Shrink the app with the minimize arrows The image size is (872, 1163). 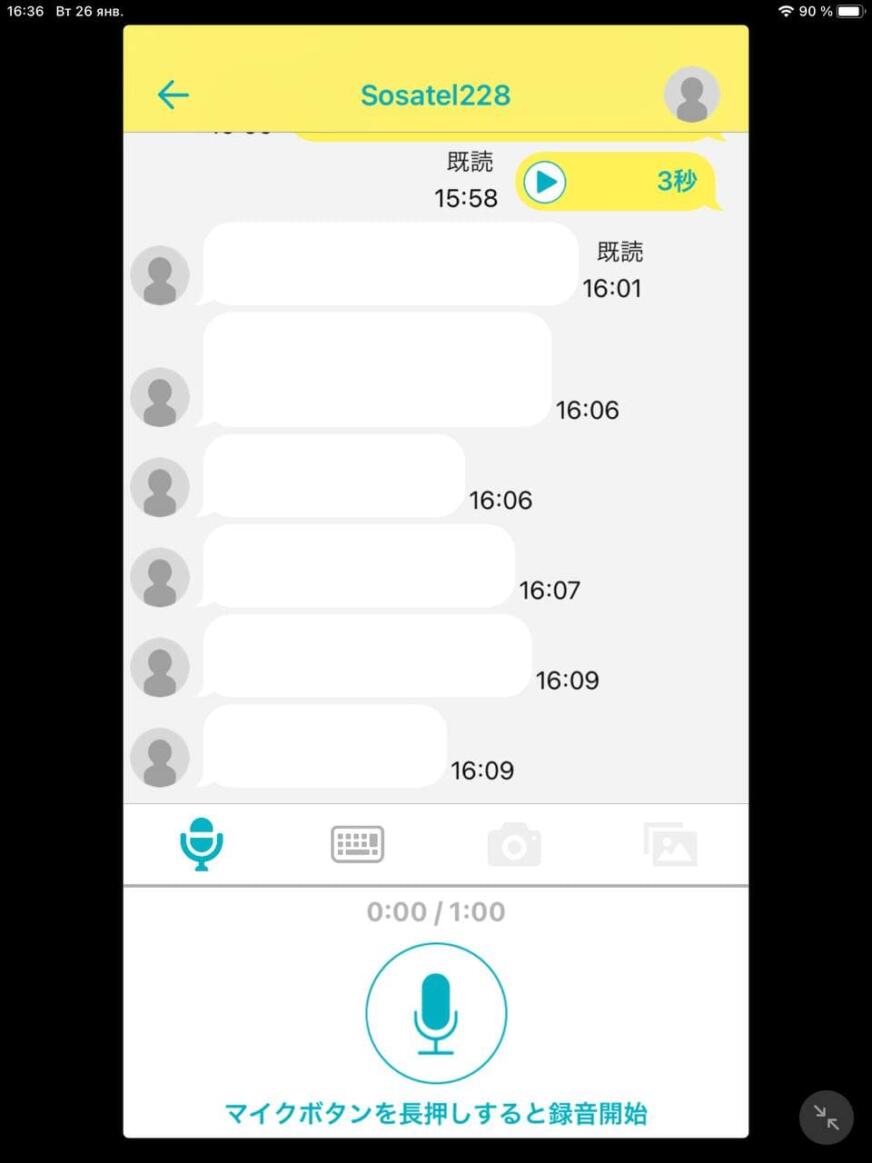[x=826, y=1117]
